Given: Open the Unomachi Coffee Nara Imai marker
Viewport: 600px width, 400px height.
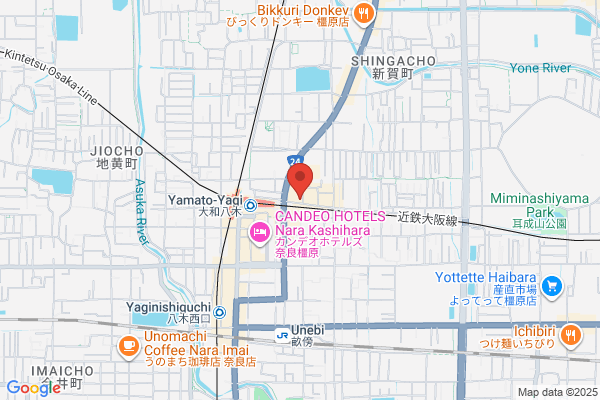Looking at the screenshot, I should pos(129,348).
